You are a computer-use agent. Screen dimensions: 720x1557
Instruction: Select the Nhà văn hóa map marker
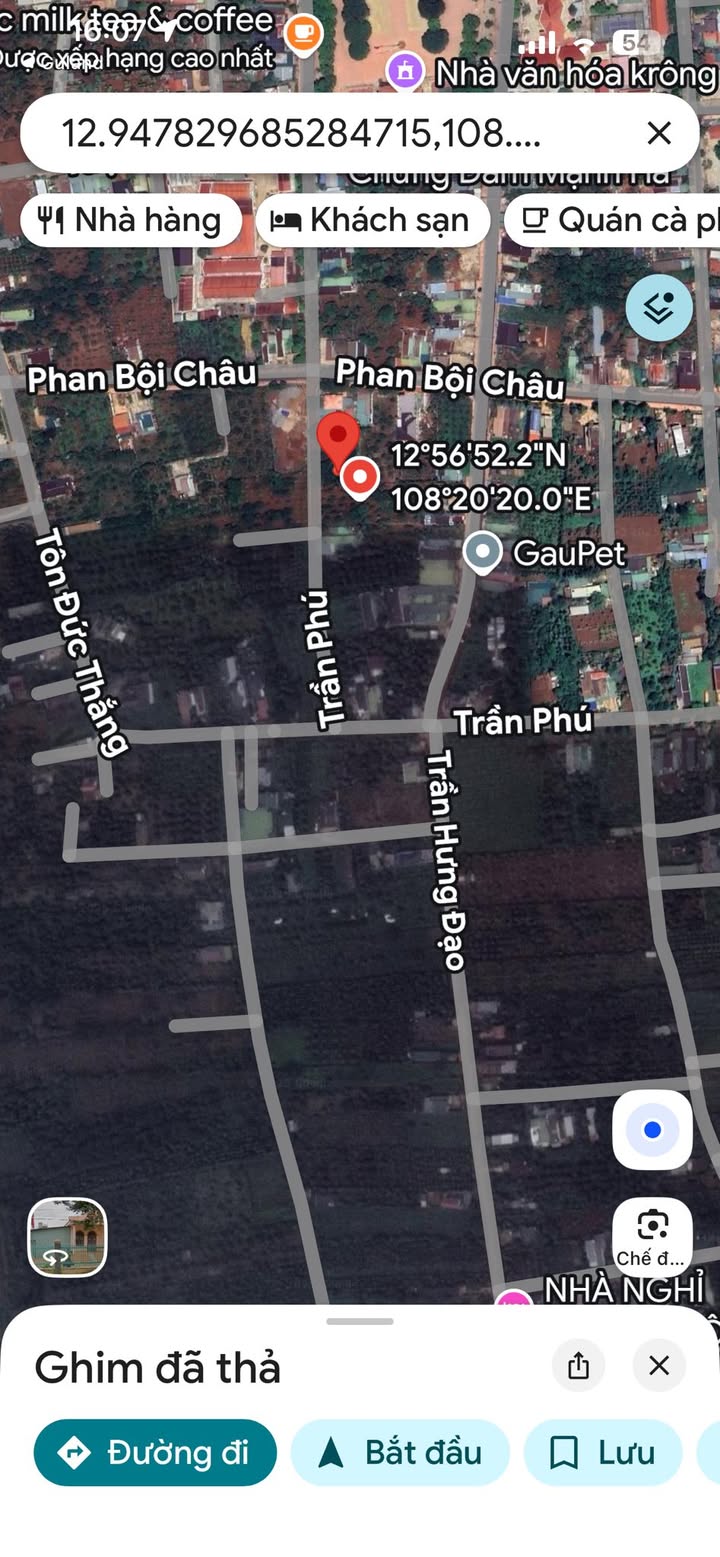coord(405,71)
